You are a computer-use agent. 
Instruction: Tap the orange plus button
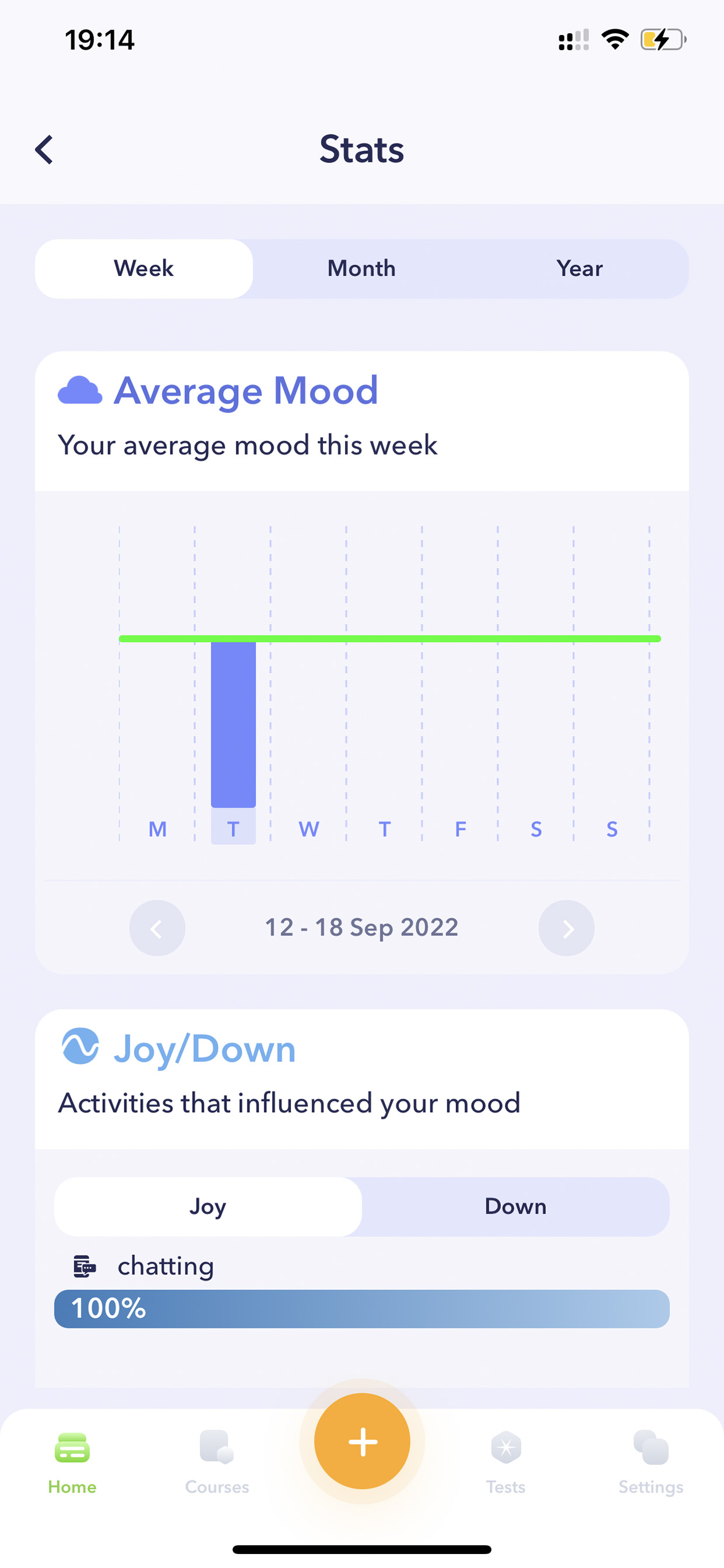[362, 1441]
